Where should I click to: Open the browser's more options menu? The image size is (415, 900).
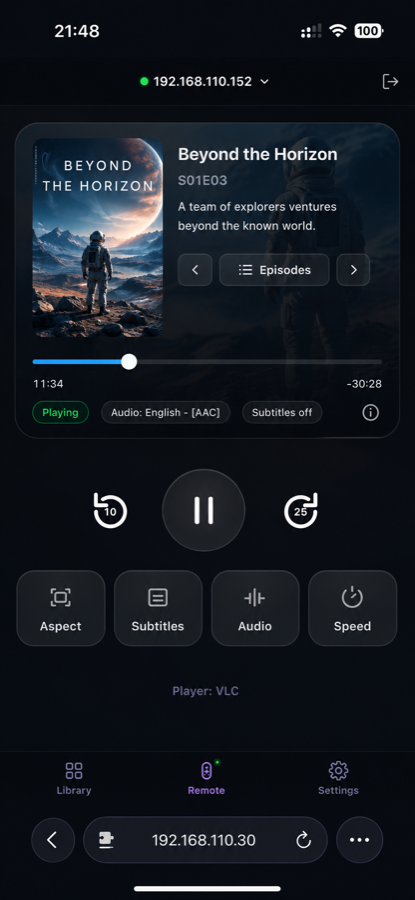coord(359,840)
